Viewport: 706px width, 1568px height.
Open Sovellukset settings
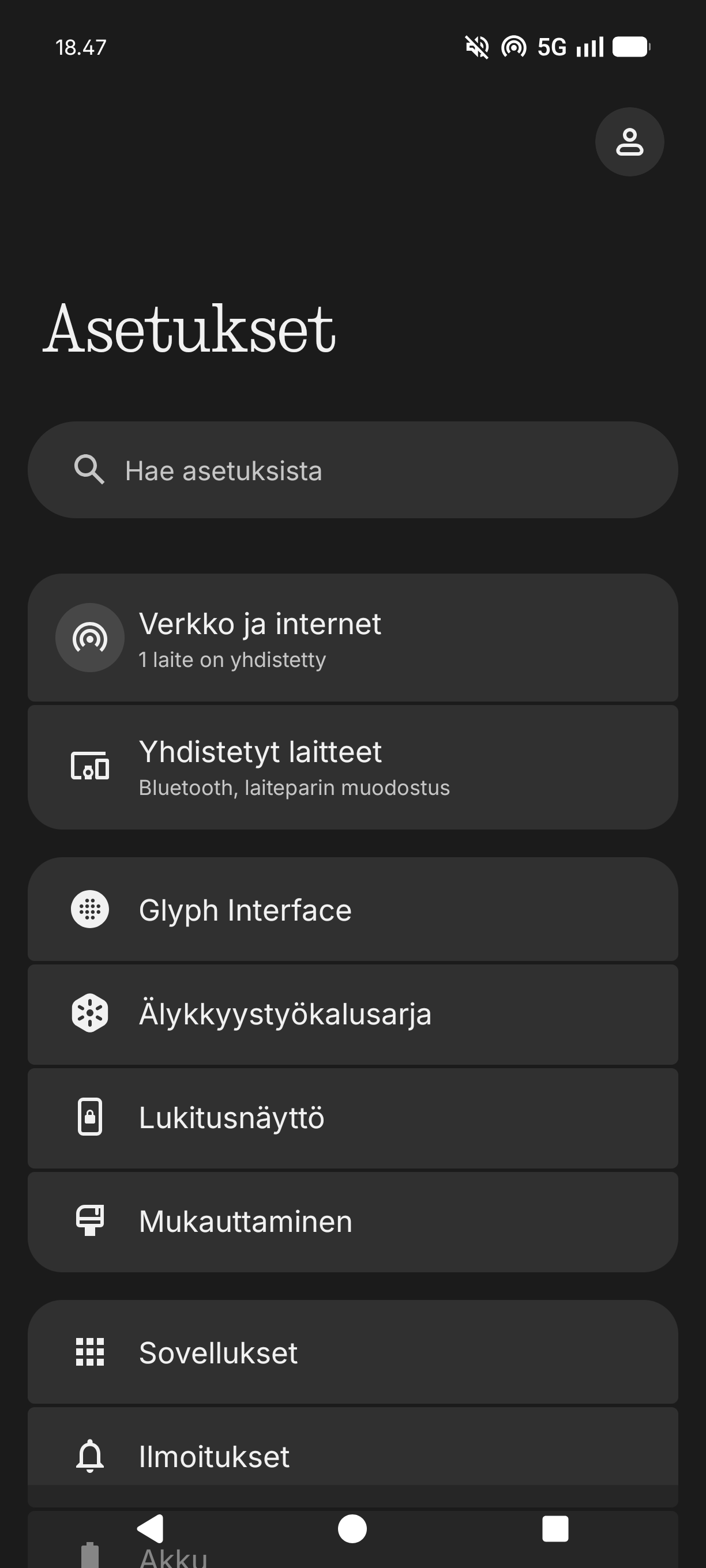pyautogui.click(x=352, y=1352)
